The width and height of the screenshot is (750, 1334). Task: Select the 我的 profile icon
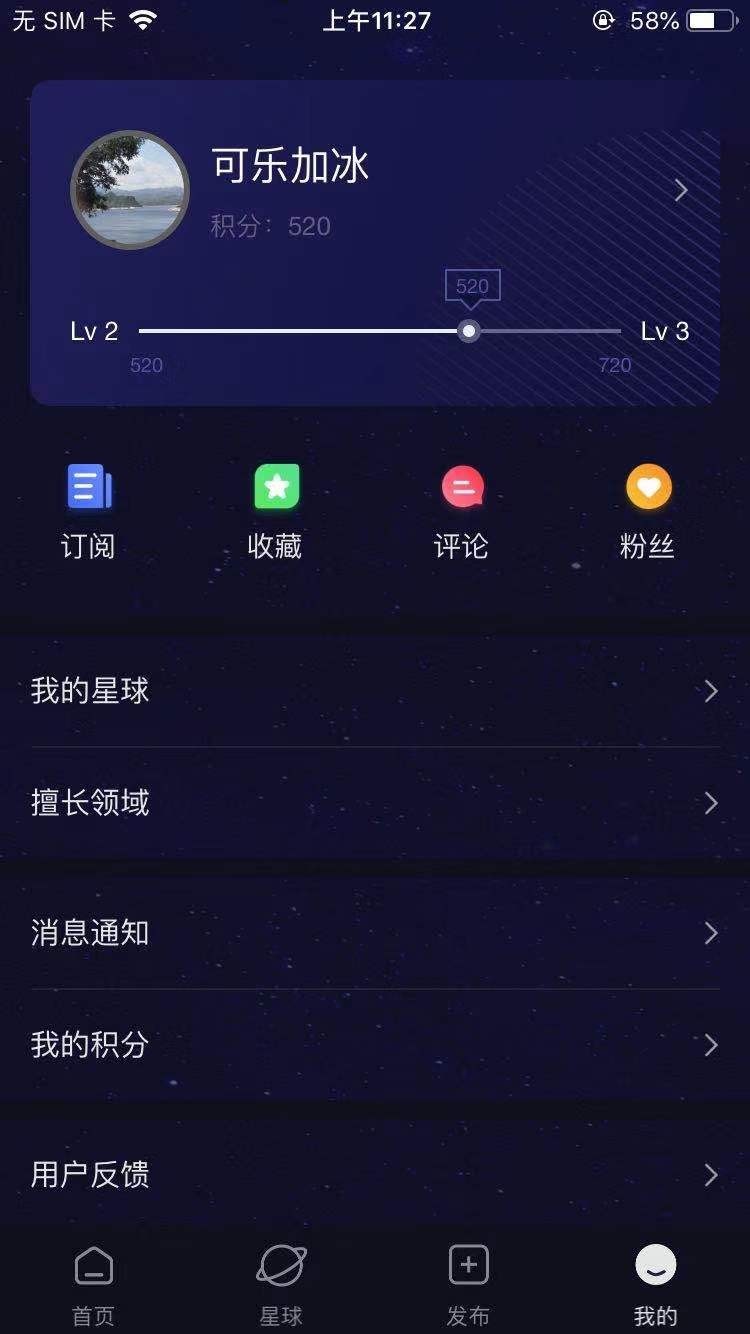point(656,1265)
